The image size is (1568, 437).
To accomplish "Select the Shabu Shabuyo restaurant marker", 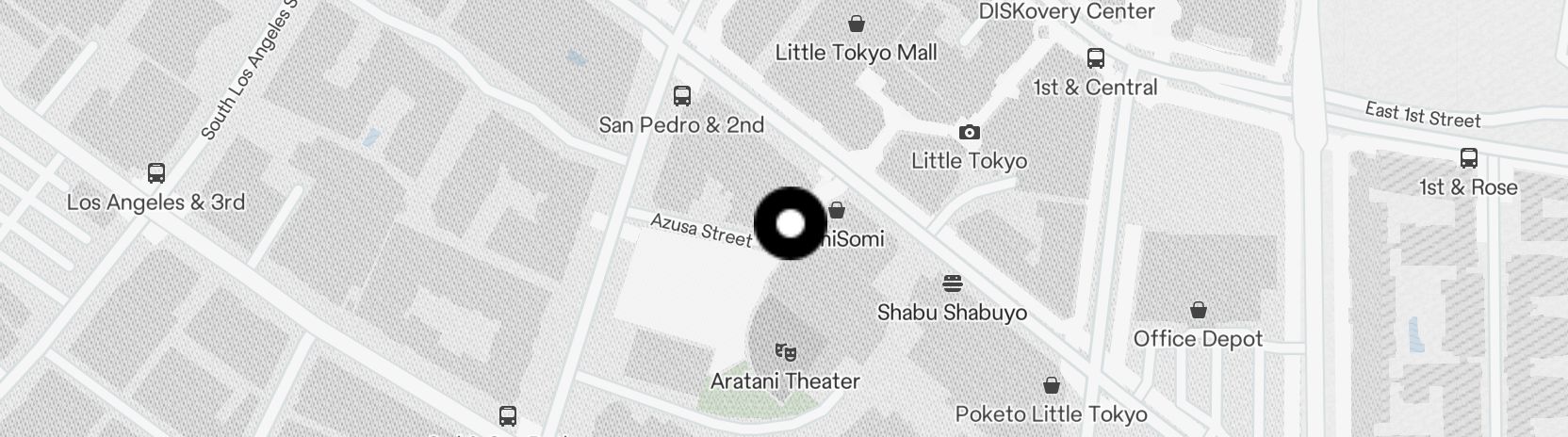I will coord(953,283).
